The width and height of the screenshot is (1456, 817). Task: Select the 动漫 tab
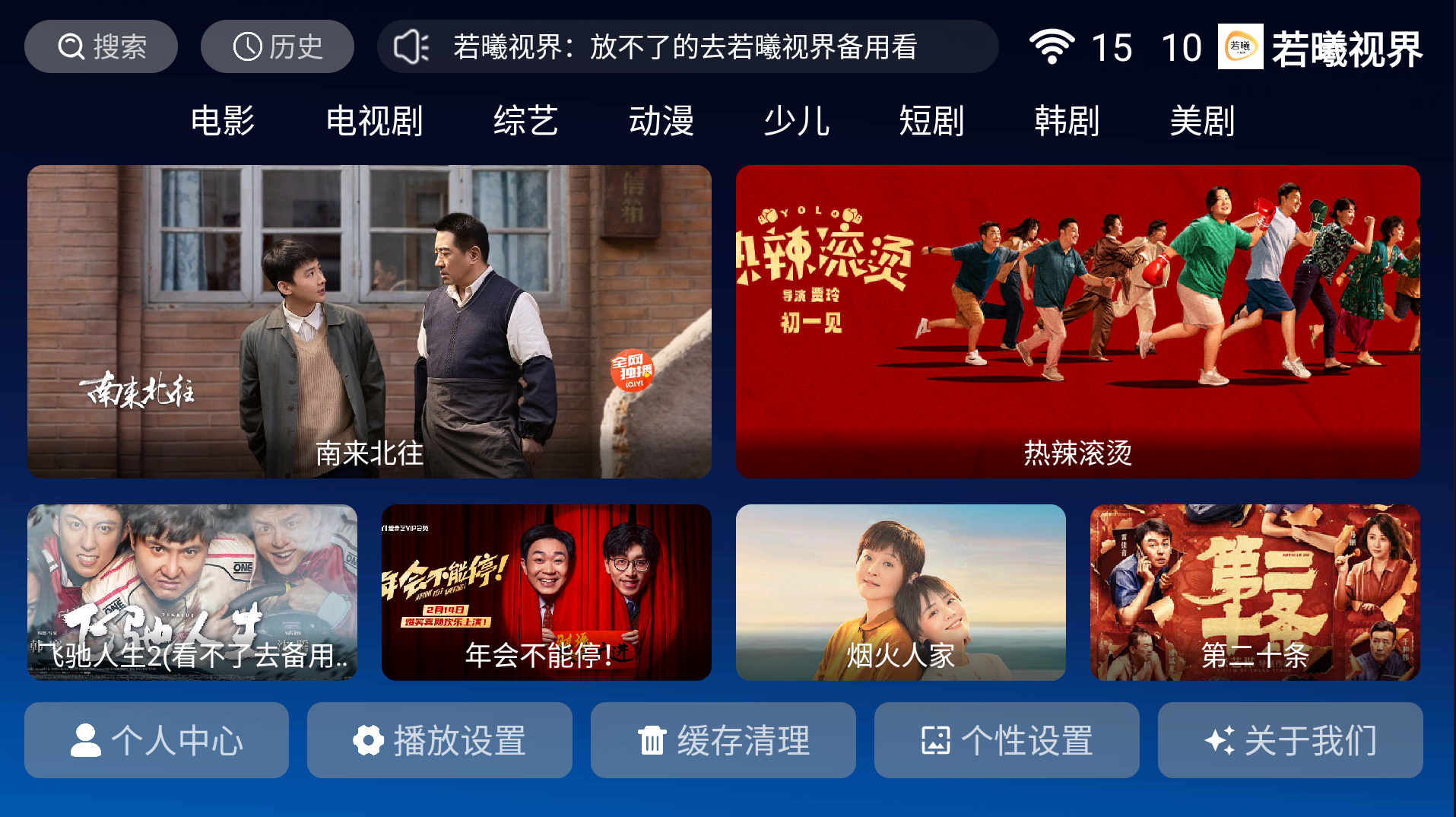pos(661,121)
